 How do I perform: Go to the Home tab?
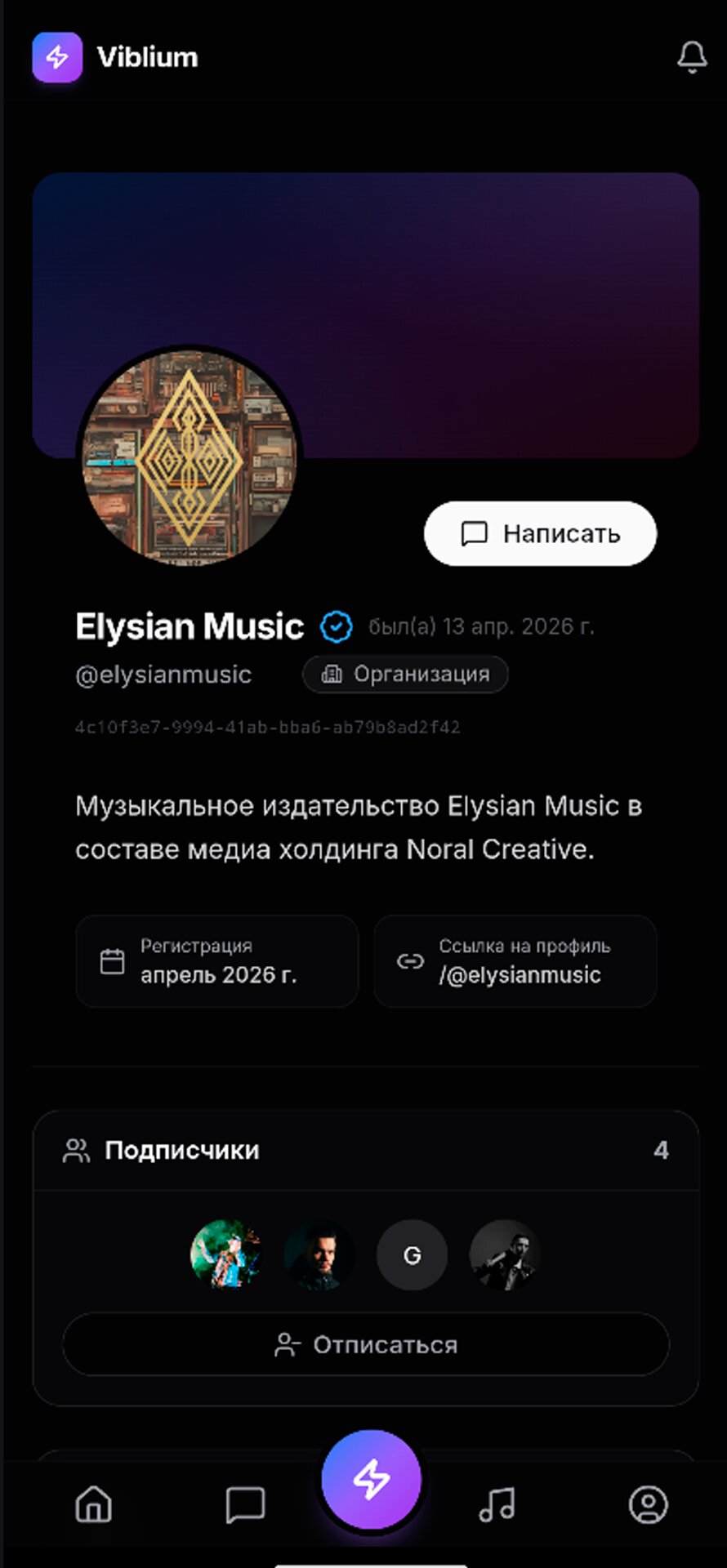[x=93, y=1504]
